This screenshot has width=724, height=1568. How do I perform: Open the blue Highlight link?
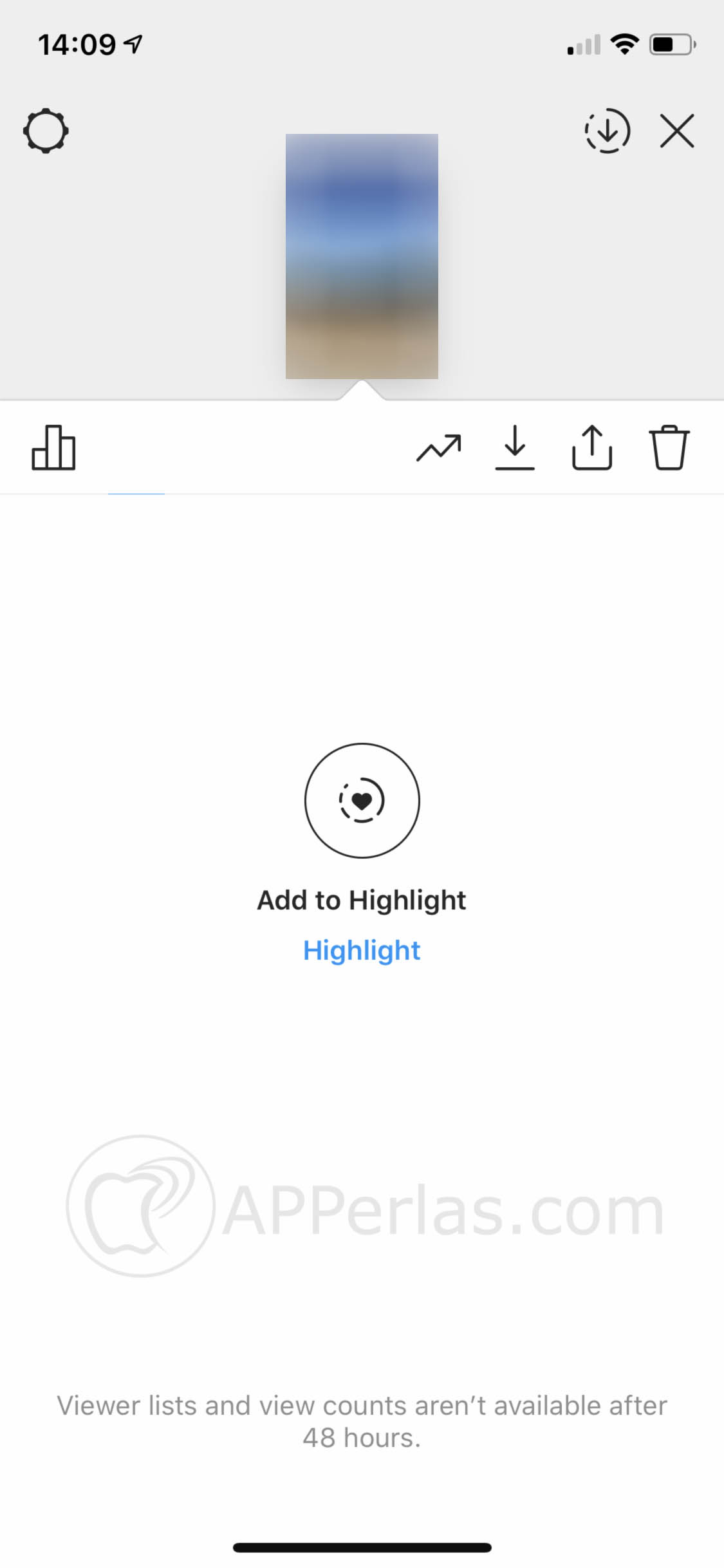pyautogui.click(x=362, y=951)
